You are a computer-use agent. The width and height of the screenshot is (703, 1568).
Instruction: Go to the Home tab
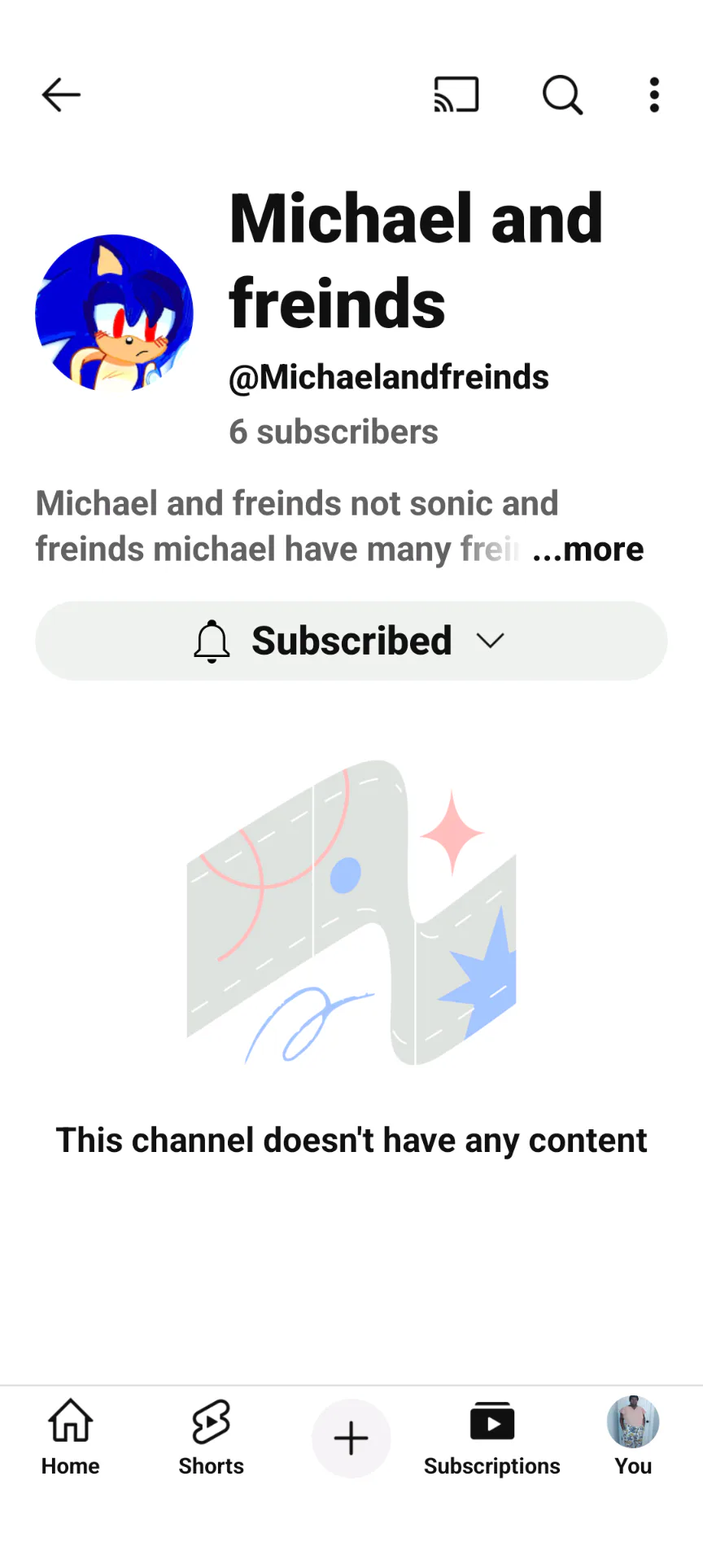(71, 1438)
